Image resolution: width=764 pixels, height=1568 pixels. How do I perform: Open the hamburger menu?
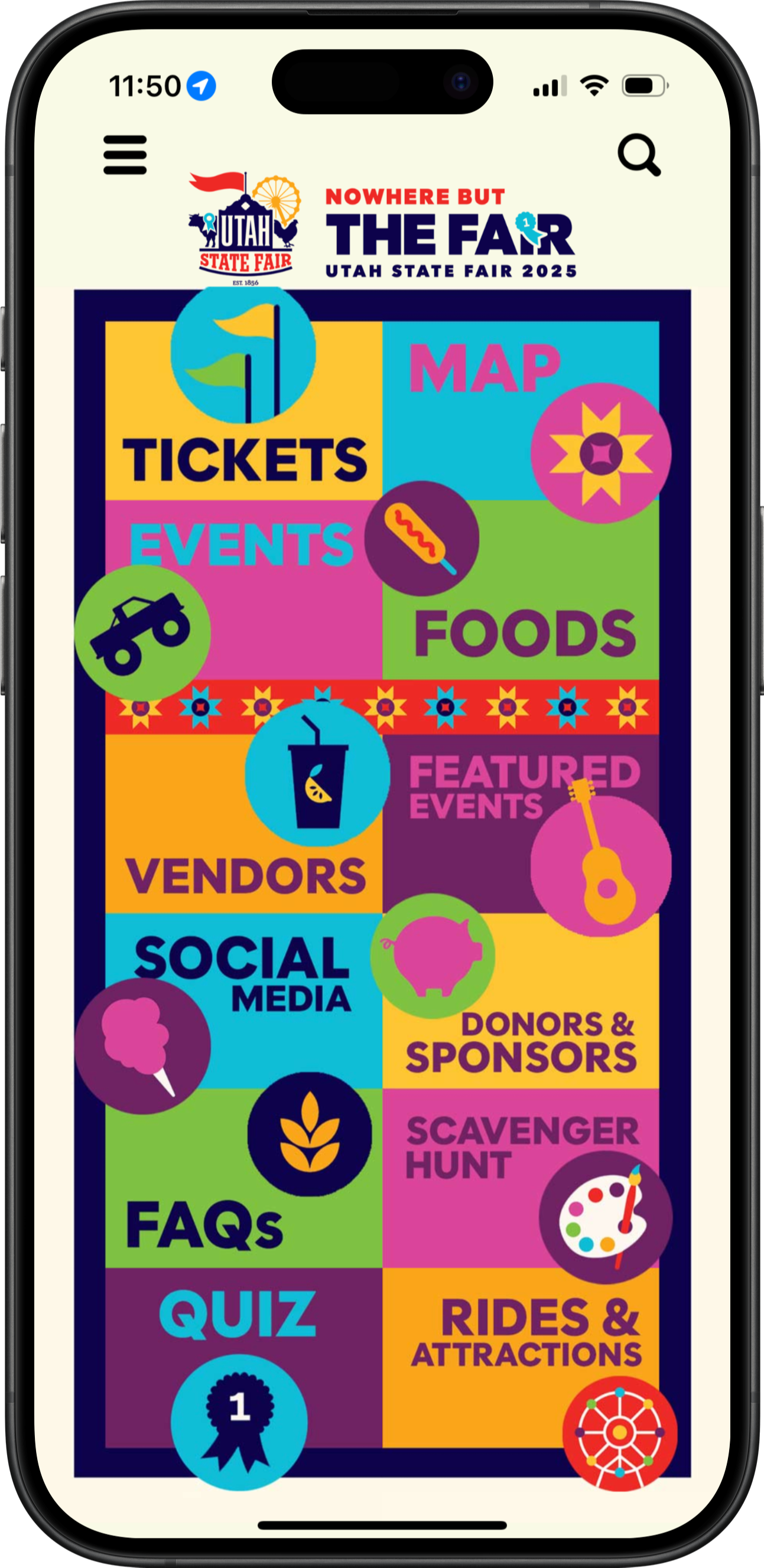[x=125, y=155]
